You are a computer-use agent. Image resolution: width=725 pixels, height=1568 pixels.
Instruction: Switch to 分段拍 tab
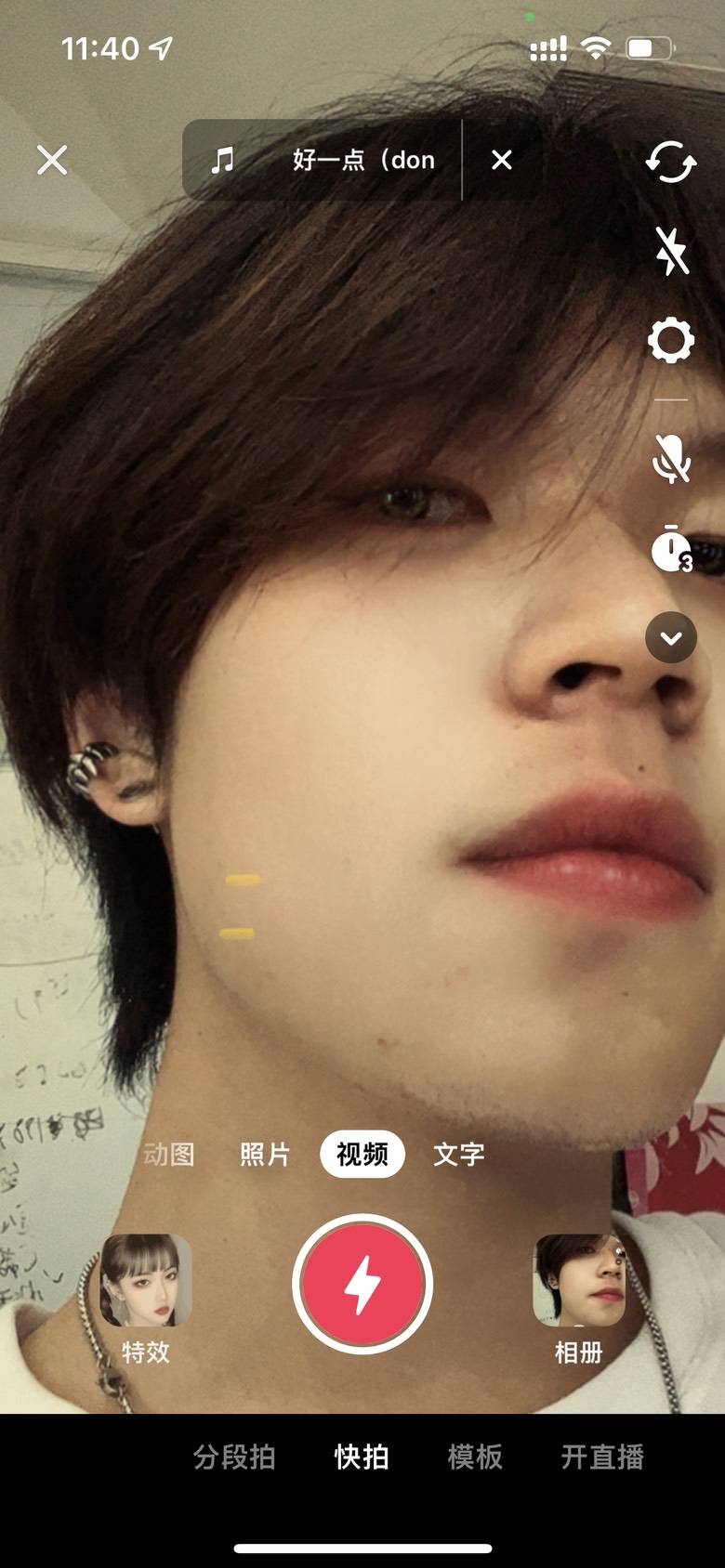tap(234, 1457)
